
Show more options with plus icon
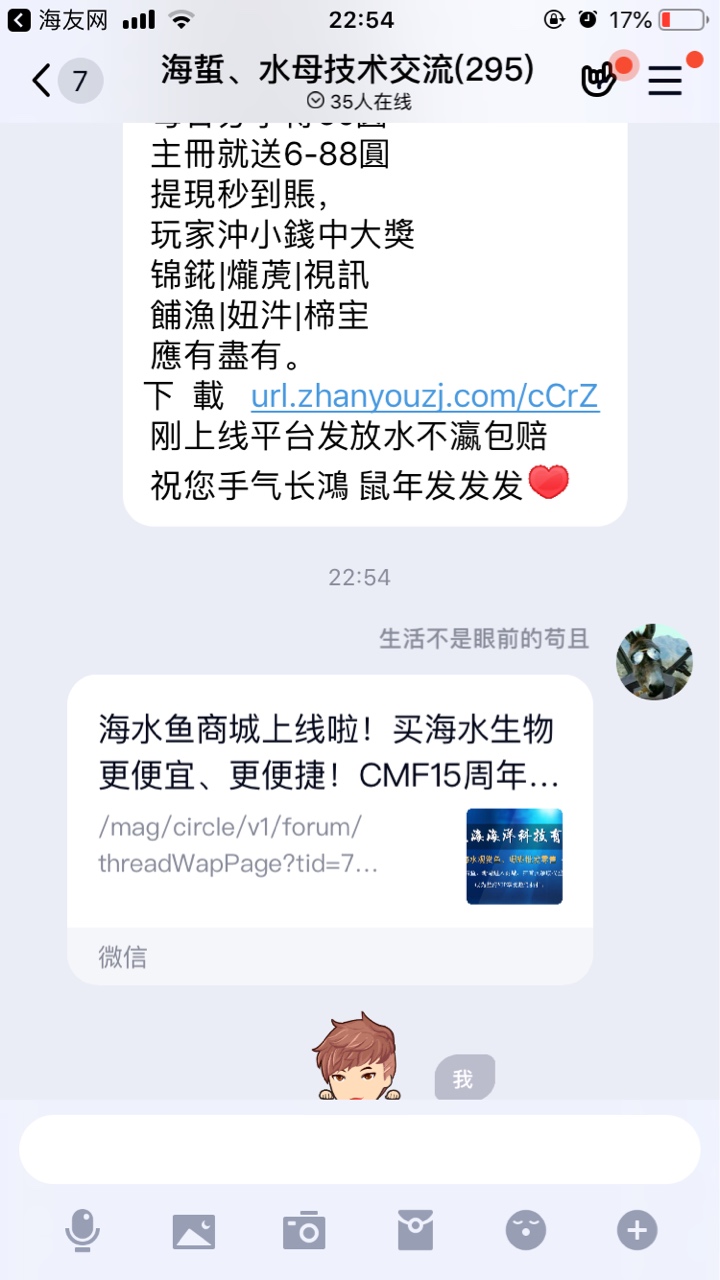637,1229
